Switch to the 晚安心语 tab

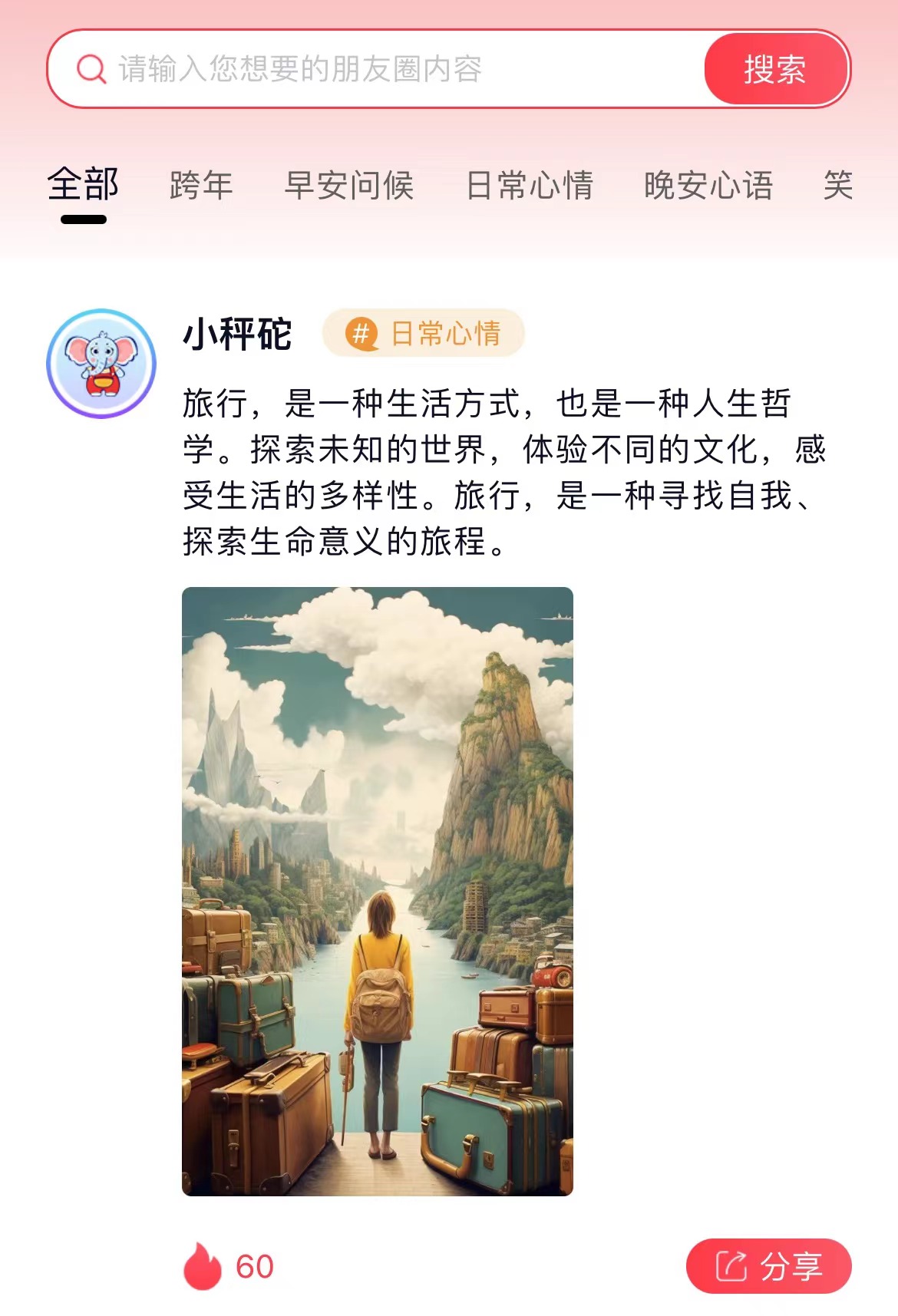pos(708,186)
